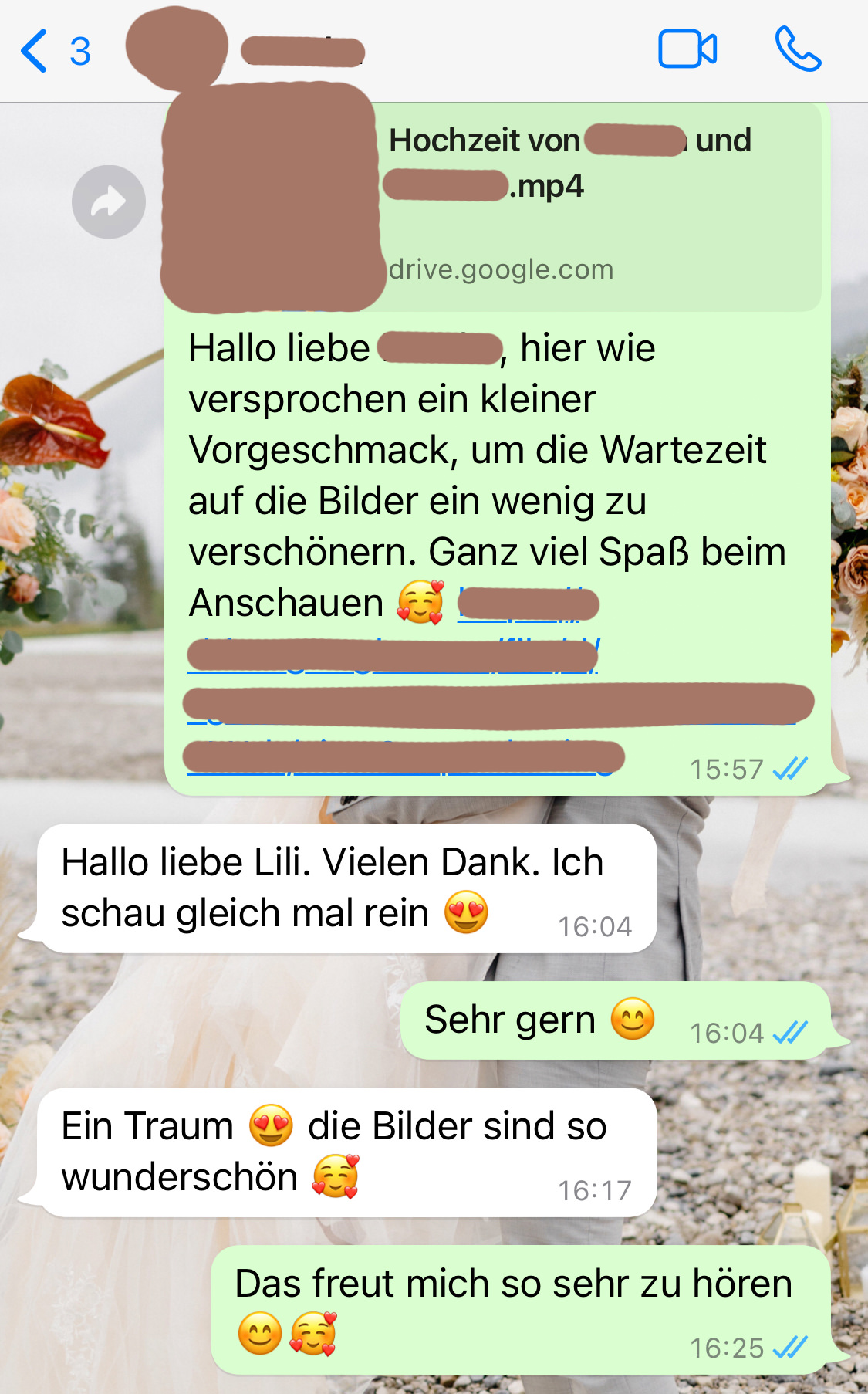Start a voice call

798,50
